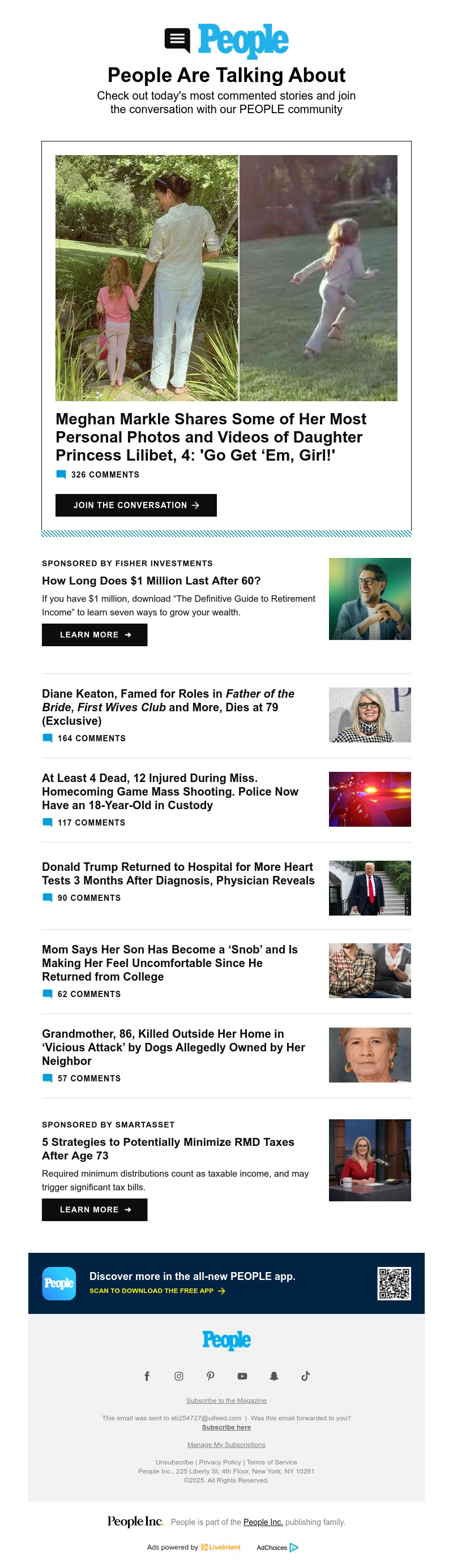The height and width of the screenshot is (1568, 453).
Task: Tap Subscribe to the Magazine link
Action: click(226, 1400)
